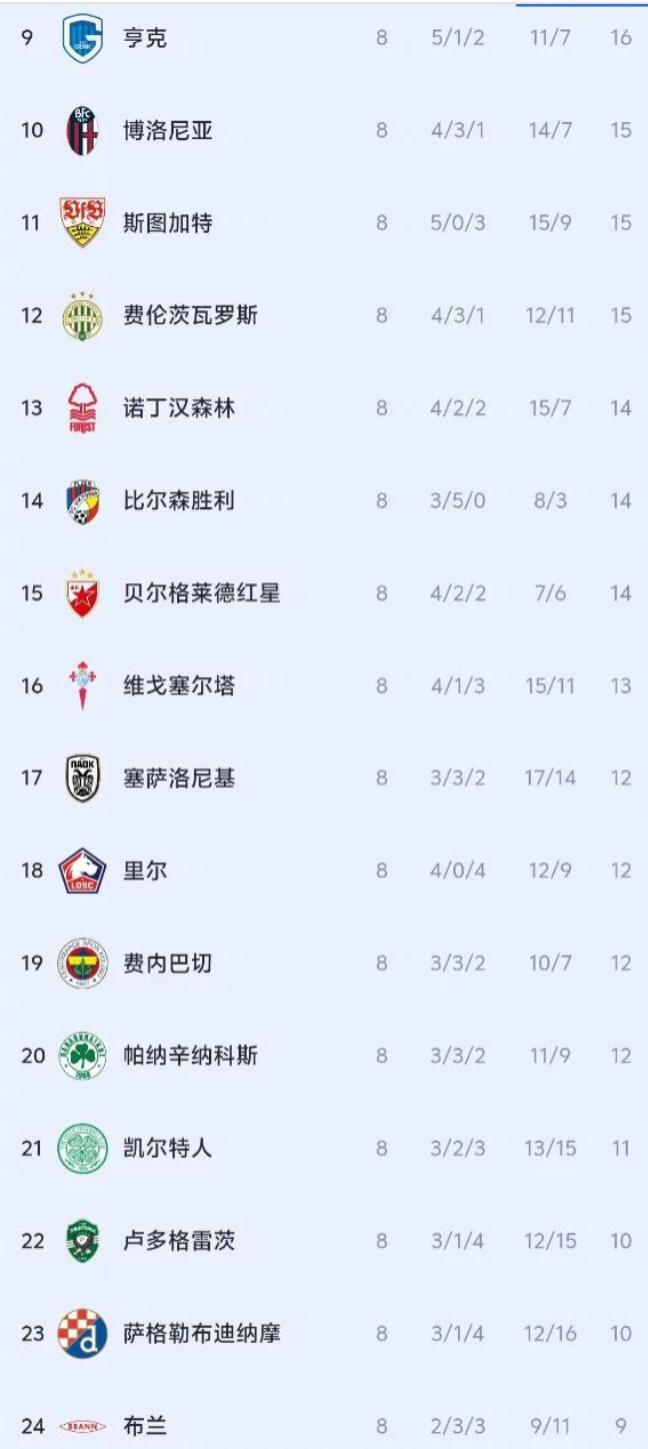Select 博洛尼亚 in the standings
Viewport: 648px width, 1449px height.
[167, 131]
